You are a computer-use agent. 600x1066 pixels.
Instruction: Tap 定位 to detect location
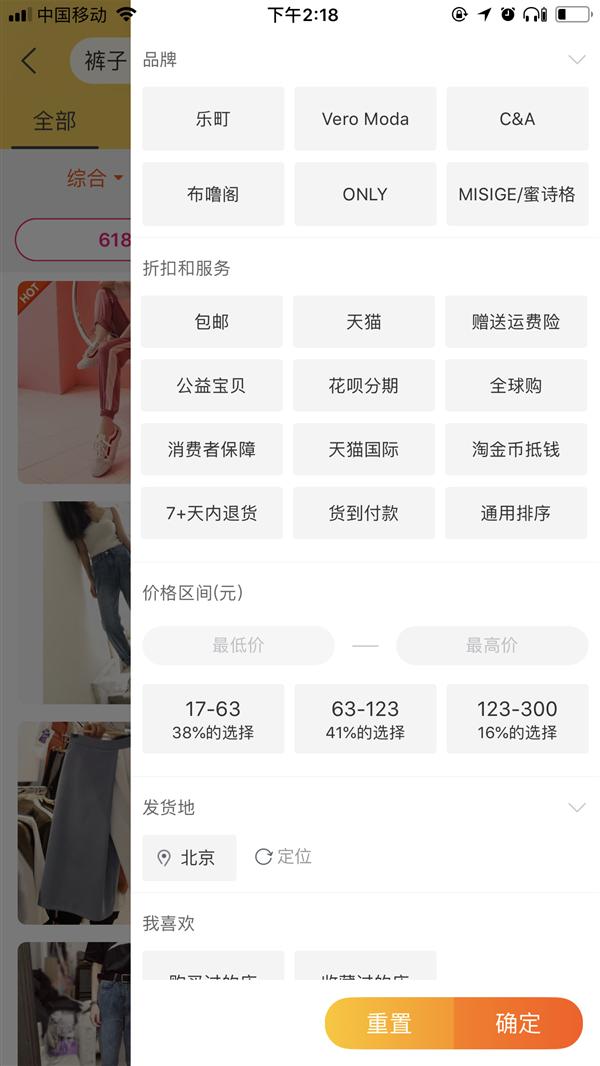(x=284, y=857)
